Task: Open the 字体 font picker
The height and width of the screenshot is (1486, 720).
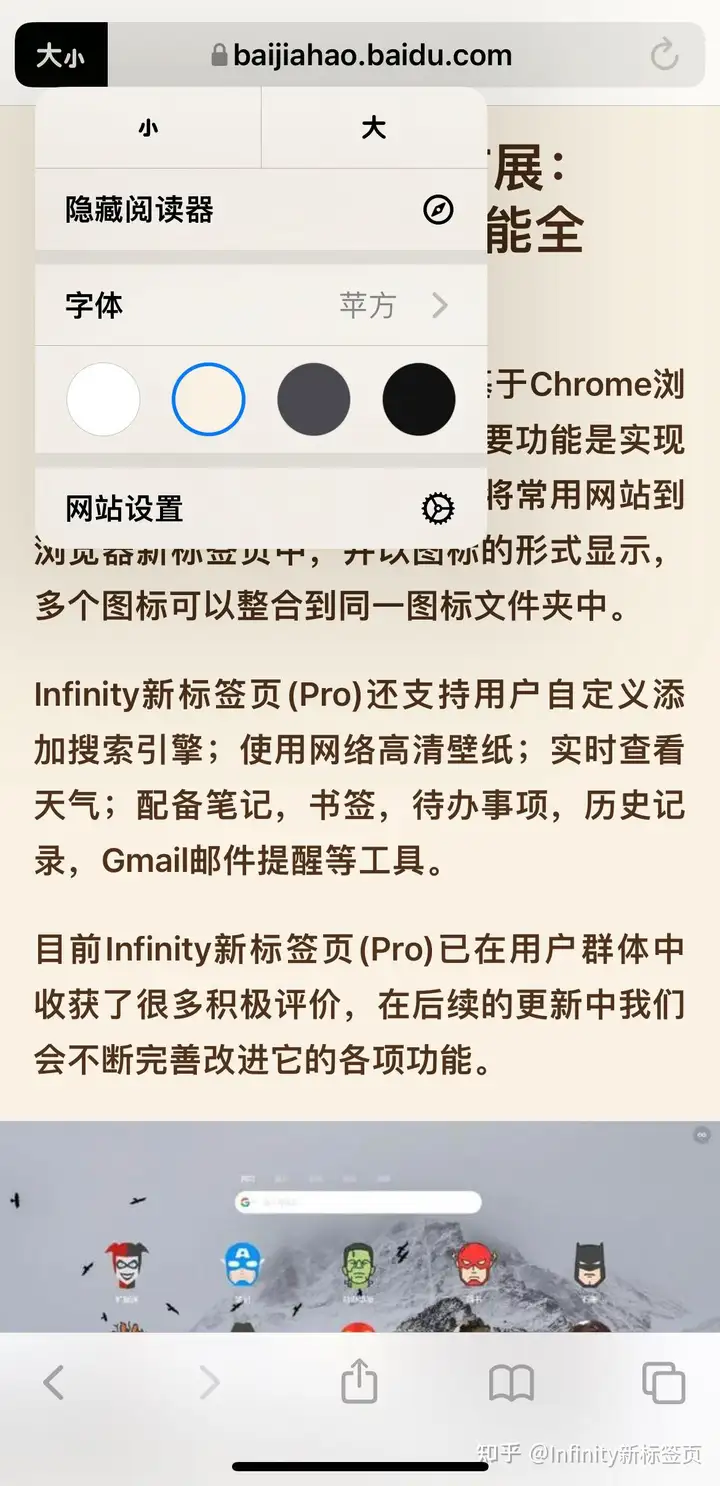Action: pos(260,305)
